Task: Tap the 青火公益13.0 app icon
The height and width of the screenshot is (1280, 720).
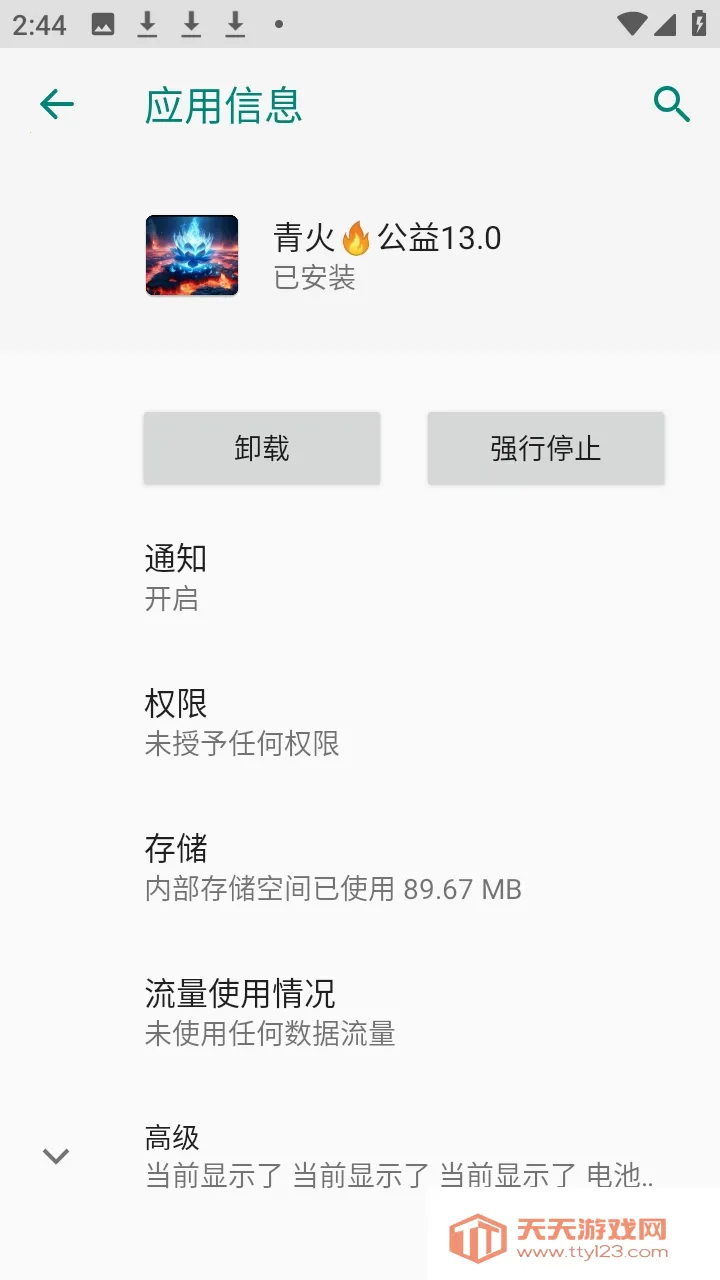Action: [x=191, y=255]
